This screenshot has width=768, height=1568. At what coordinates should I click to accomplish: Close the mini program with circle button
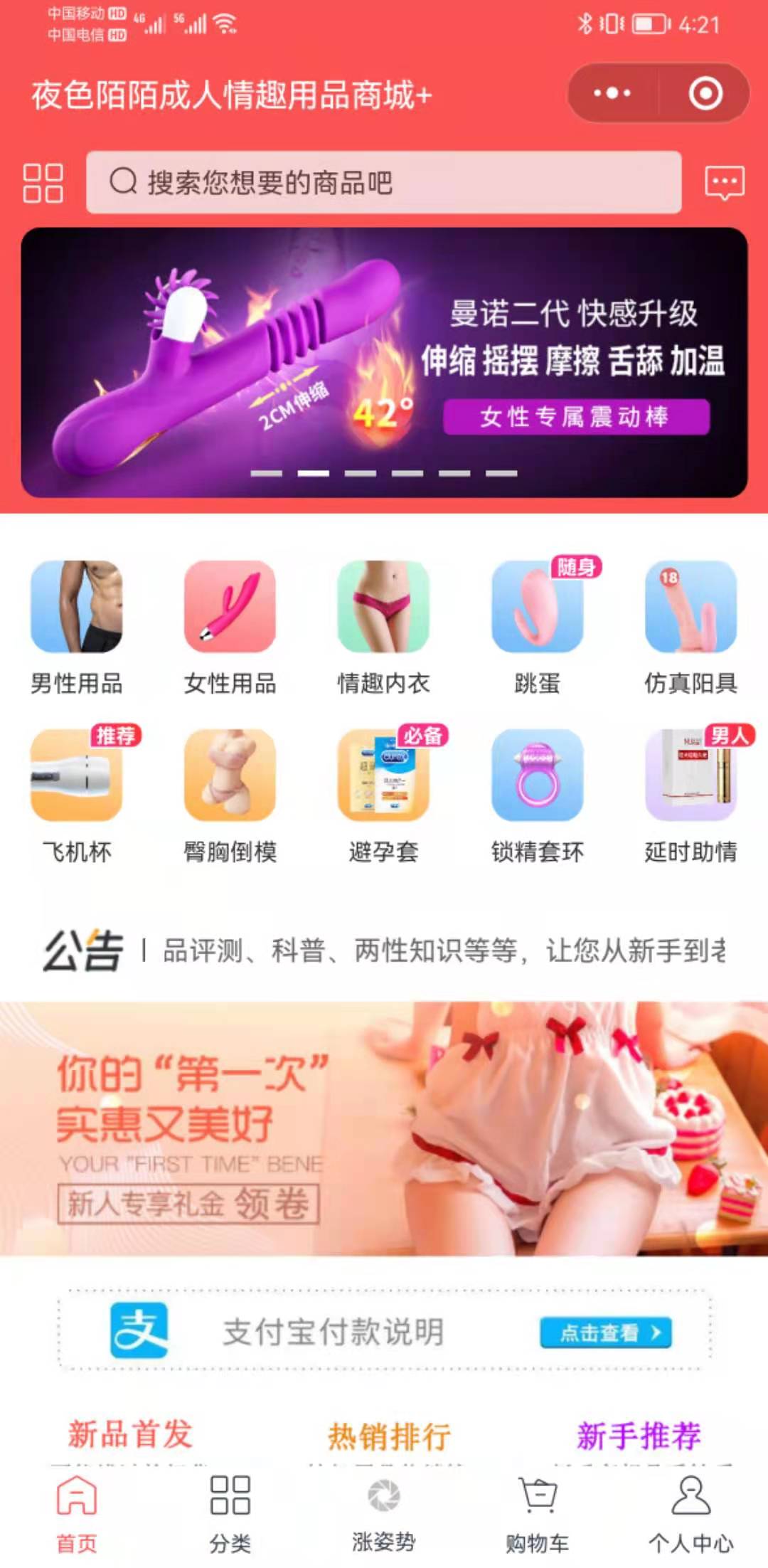(x=705, y=93)
